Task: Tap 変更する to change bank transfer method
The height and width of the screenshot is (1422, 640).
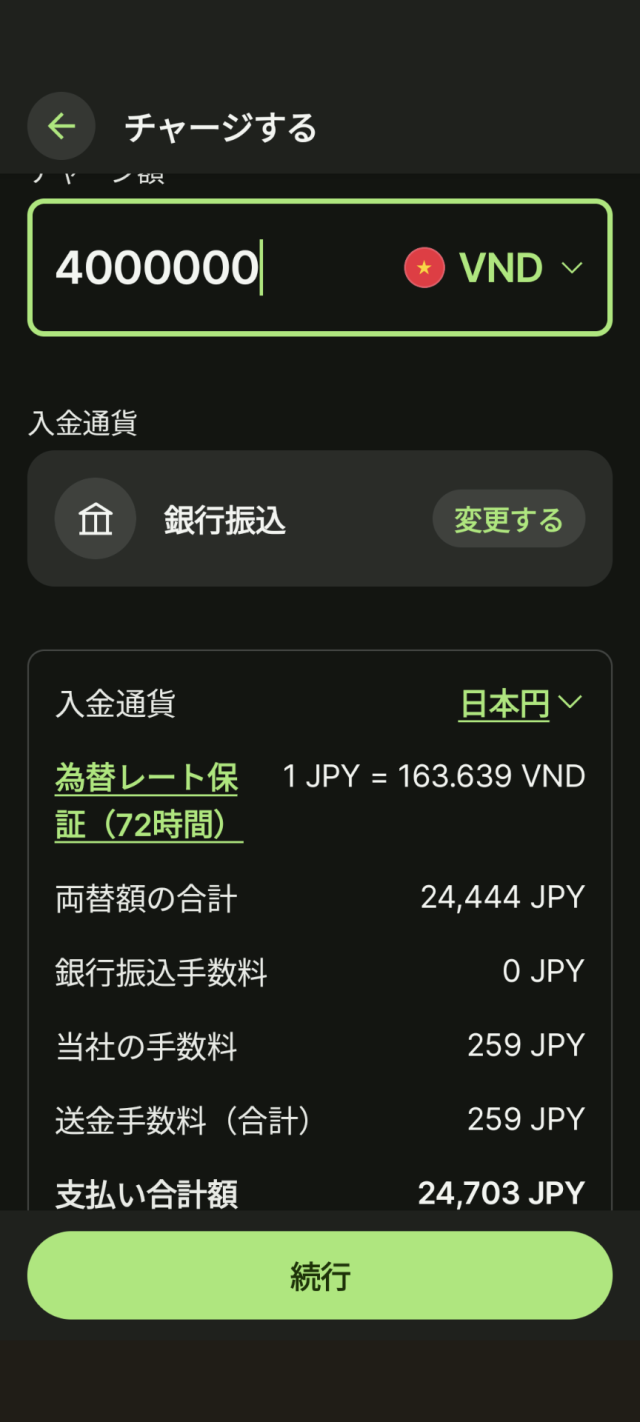Action: (x=508, y=519)
